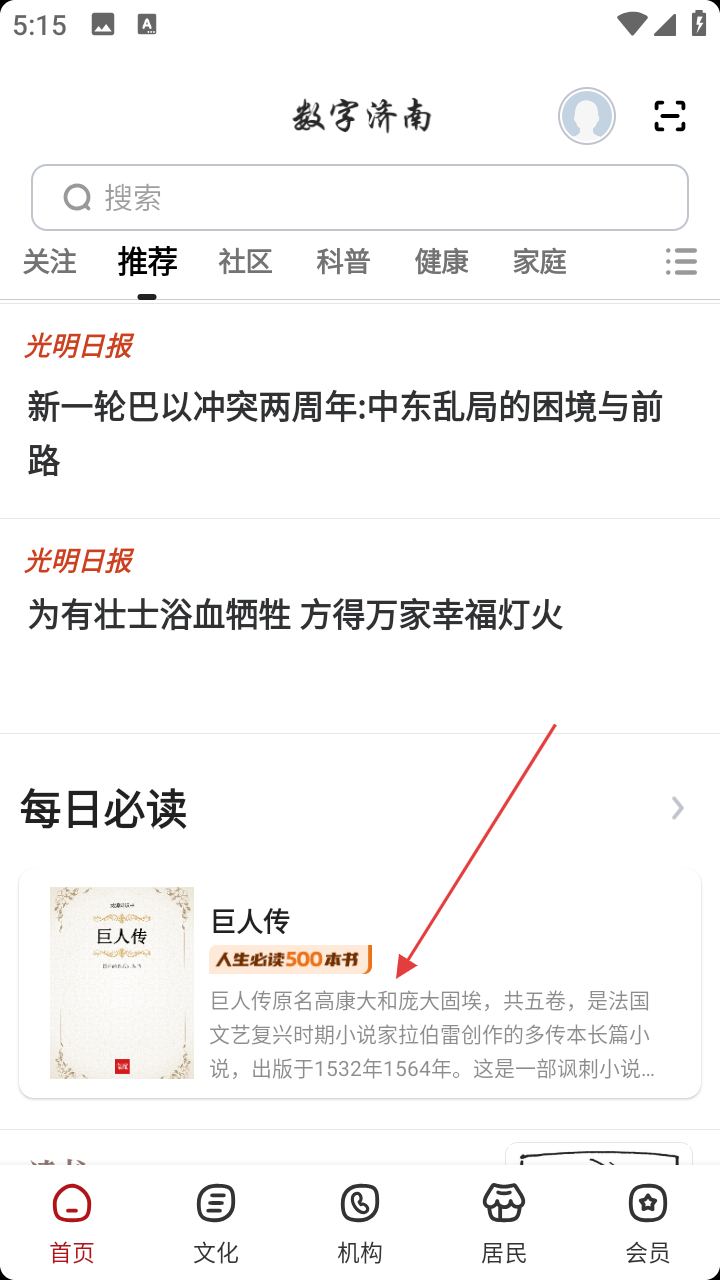Image resolution: width=720 pixels, height=1280 pixels.
Task: Open the 机构 bottom tab
Action: pyautogui.click(x=360, y=1222)
